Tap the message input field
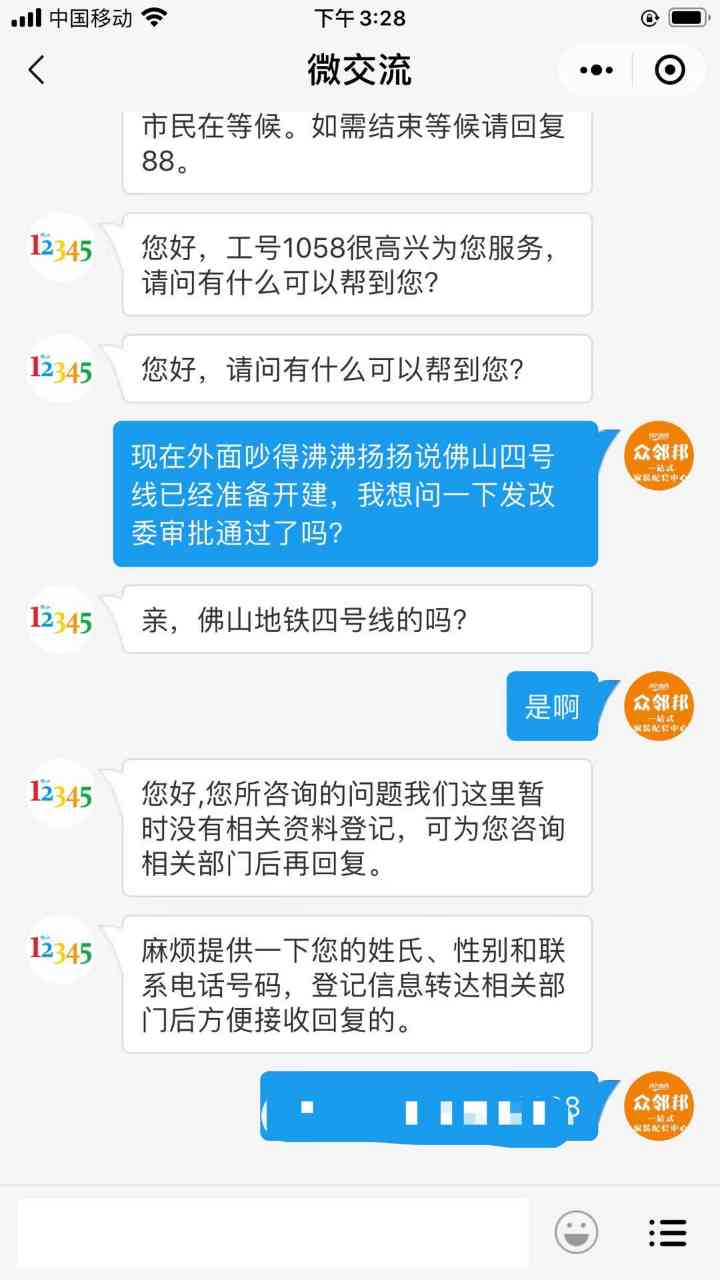The image size is (720, 1280). [x=273, y=1232]
